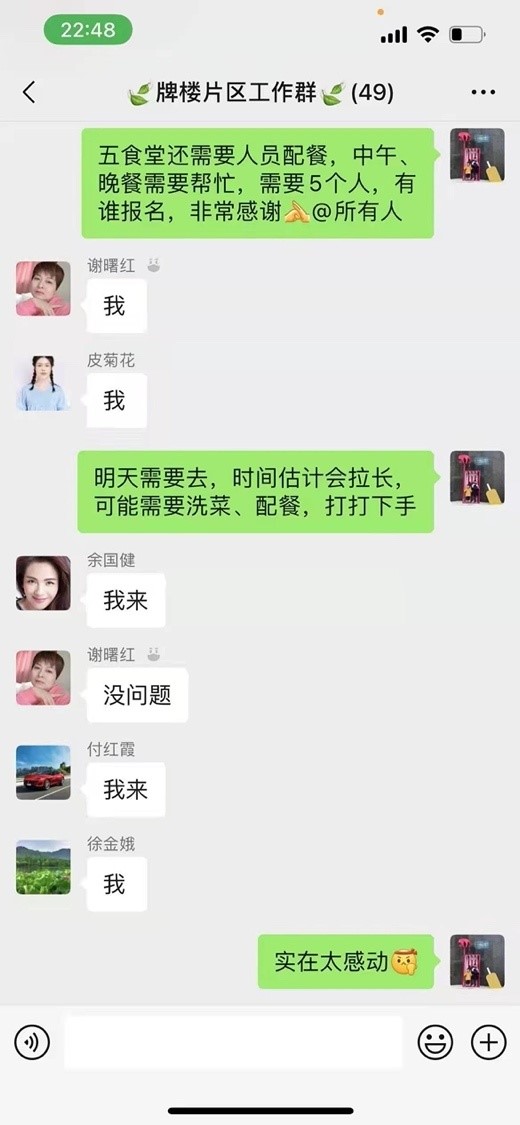520x1125 pixels.
Task: Open 付红霞's car avatar
Action: [43, 772]
